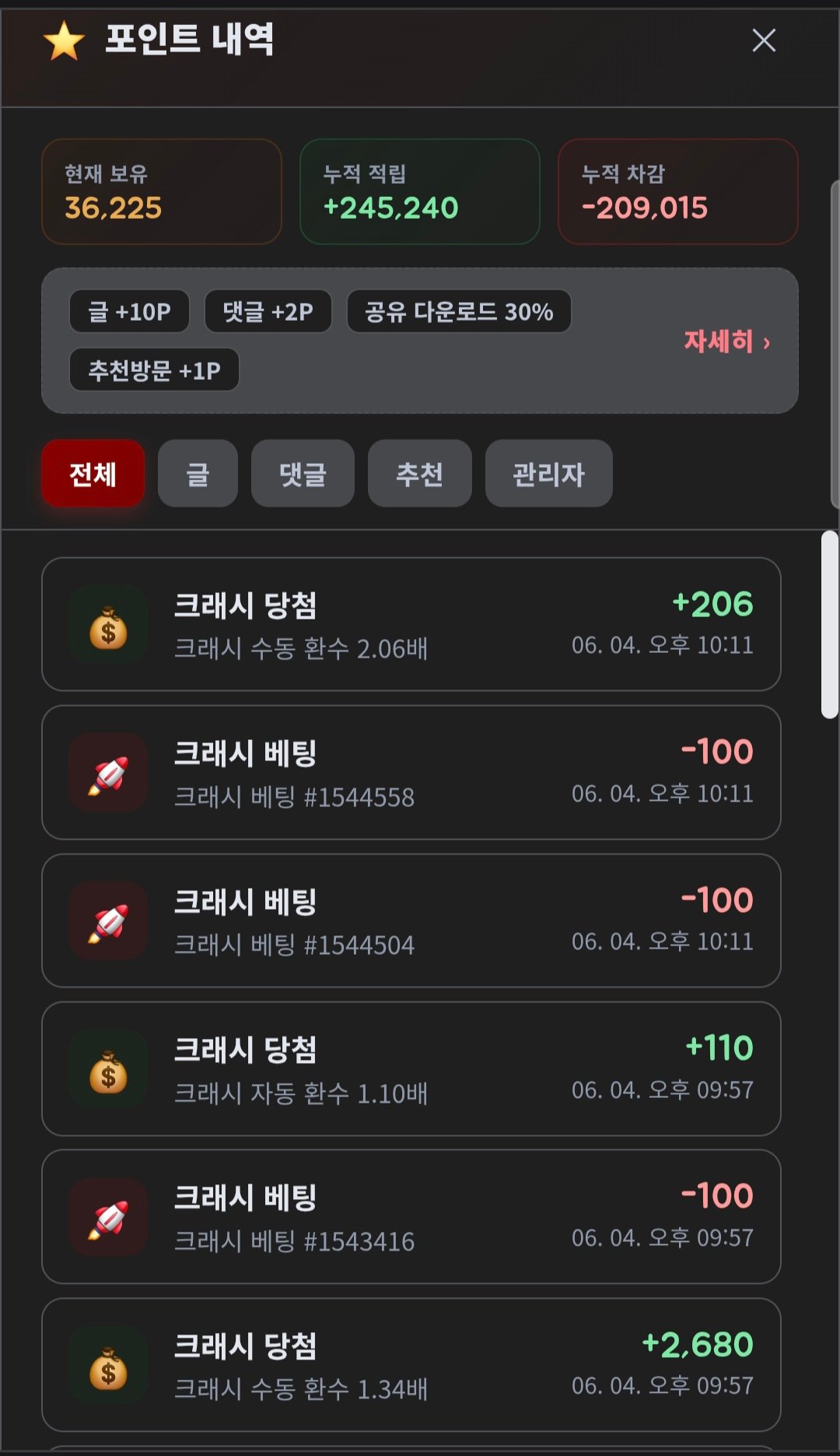Close the 포인트 내역 panel
This screenshot has height=1456, width=840.
764,40
